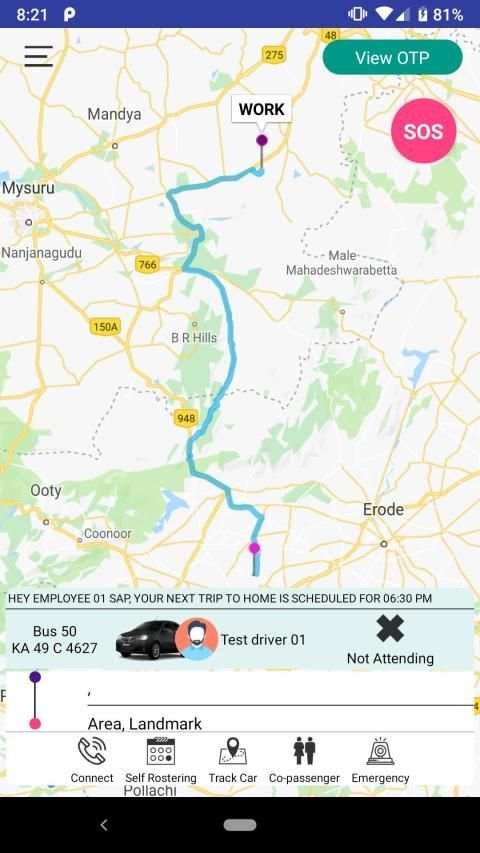Go back using the system back arrow
This screenshot has height=853, width=480.
tap(104, 825)
